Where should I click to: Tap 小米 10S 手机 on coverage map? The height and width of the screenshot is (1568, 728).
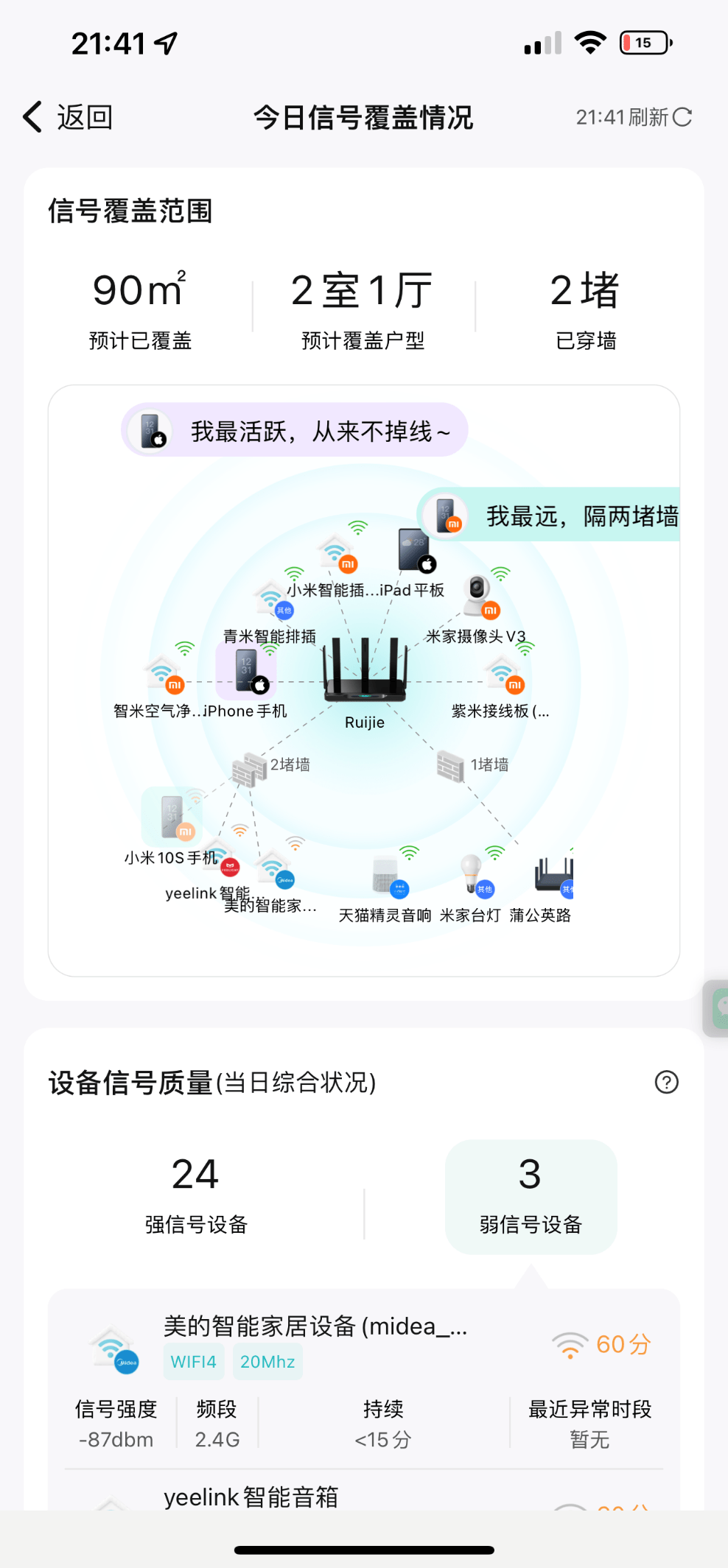[172, 818]
